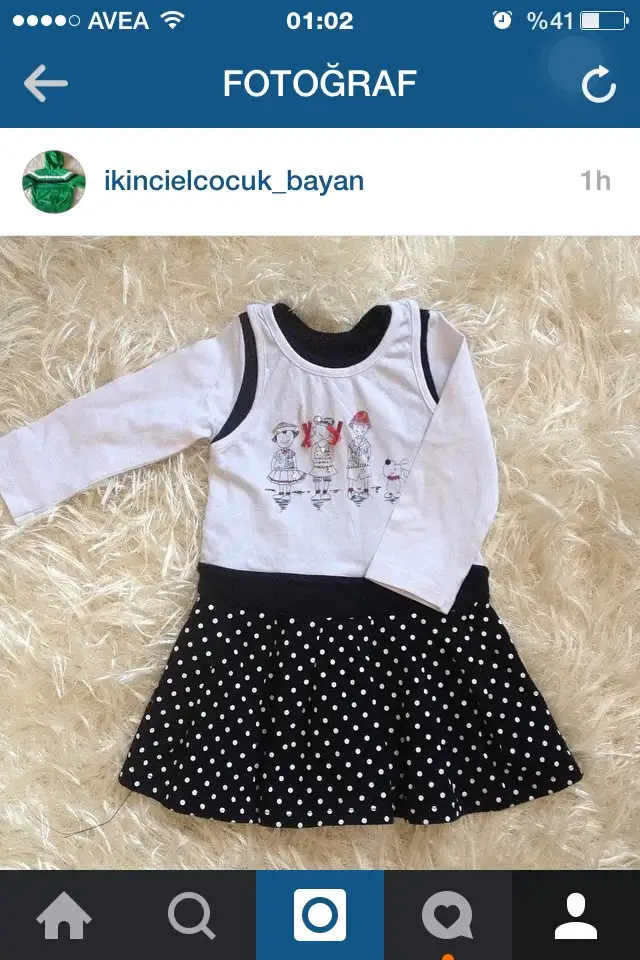Open ikincielcocuk_bayan profile avatar

pyautogui.click(x=54, y=181)
